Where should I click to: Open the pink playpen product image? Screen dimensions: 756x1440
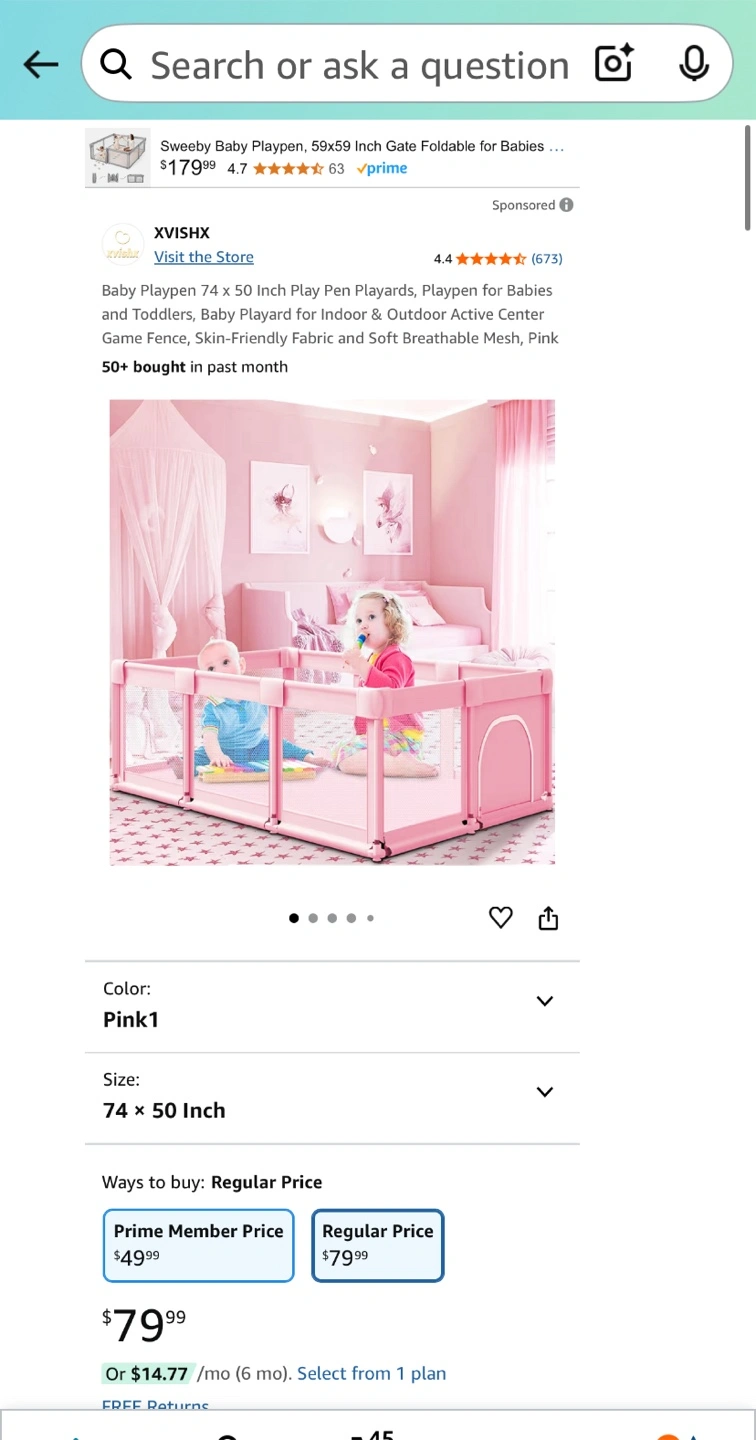pyautogui.click(x=332, y=632)
